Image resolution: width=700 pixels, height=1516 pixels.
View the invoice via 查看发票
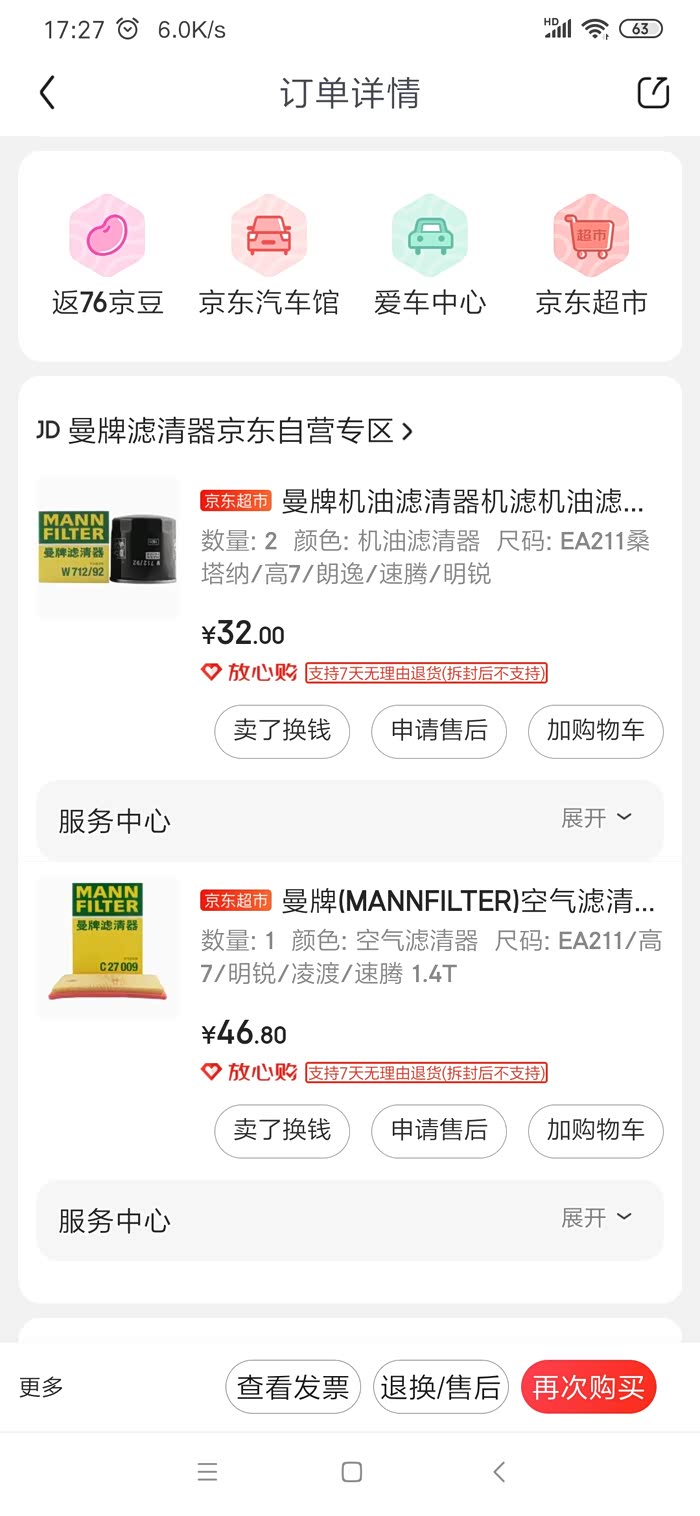[x=293, y=1387]
